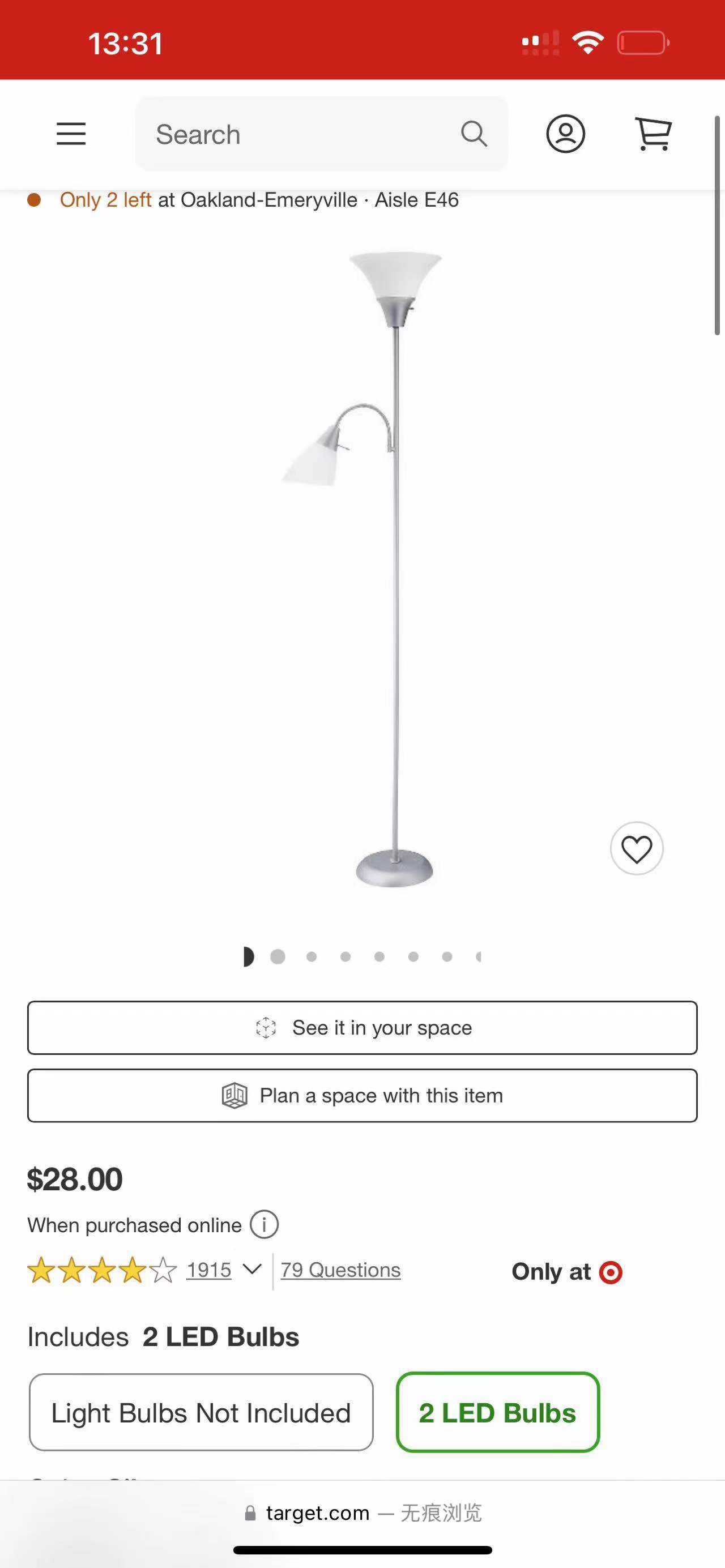The height and width of the screenshot is (1568, 725).
Task: Jump to the second product image dot
Action: pyautogui.click(x=278, y=957)
